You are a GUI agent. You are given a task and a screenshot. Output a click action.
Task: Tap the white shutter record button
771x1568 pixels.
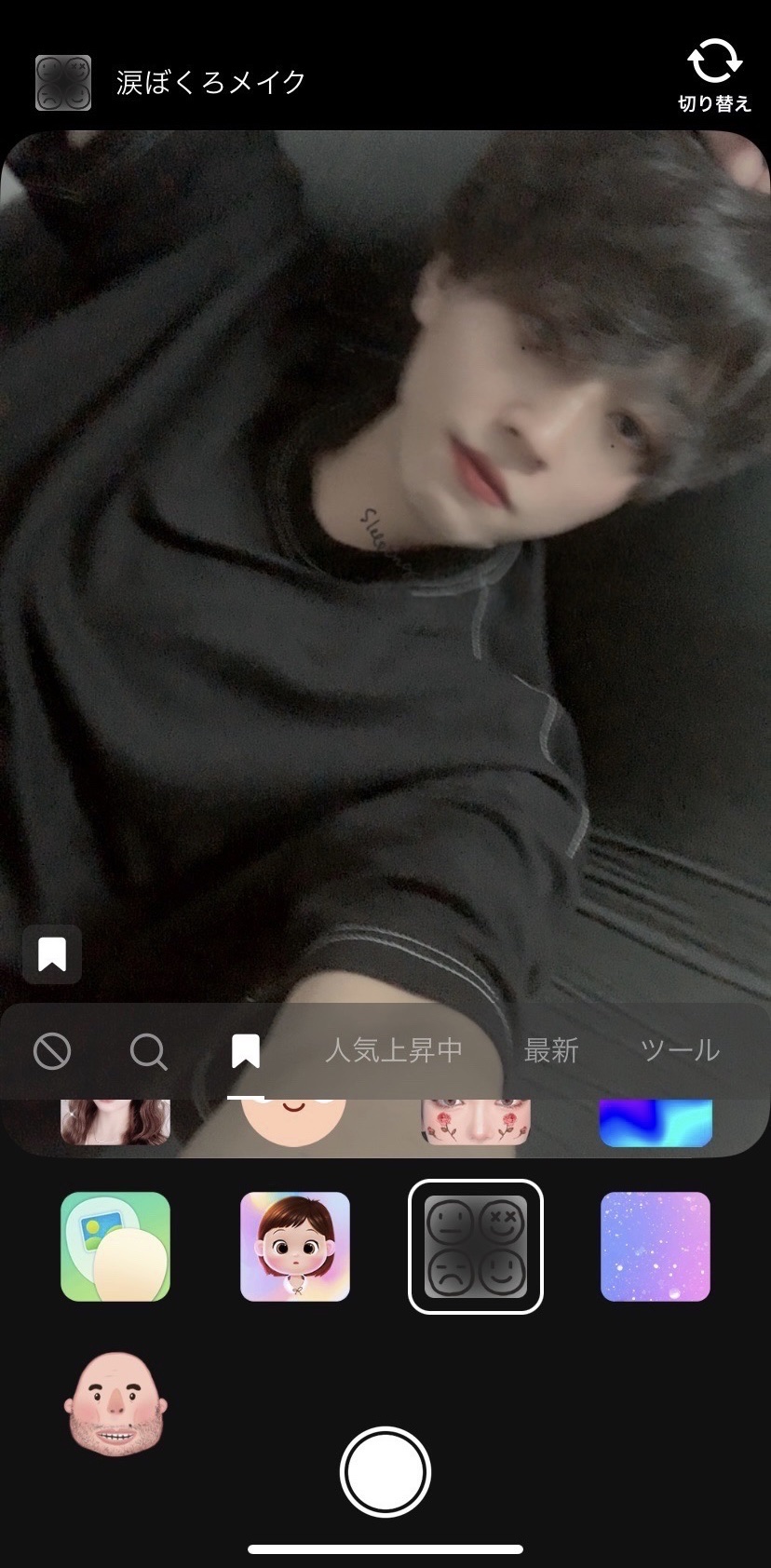[x=385, y=1472]
